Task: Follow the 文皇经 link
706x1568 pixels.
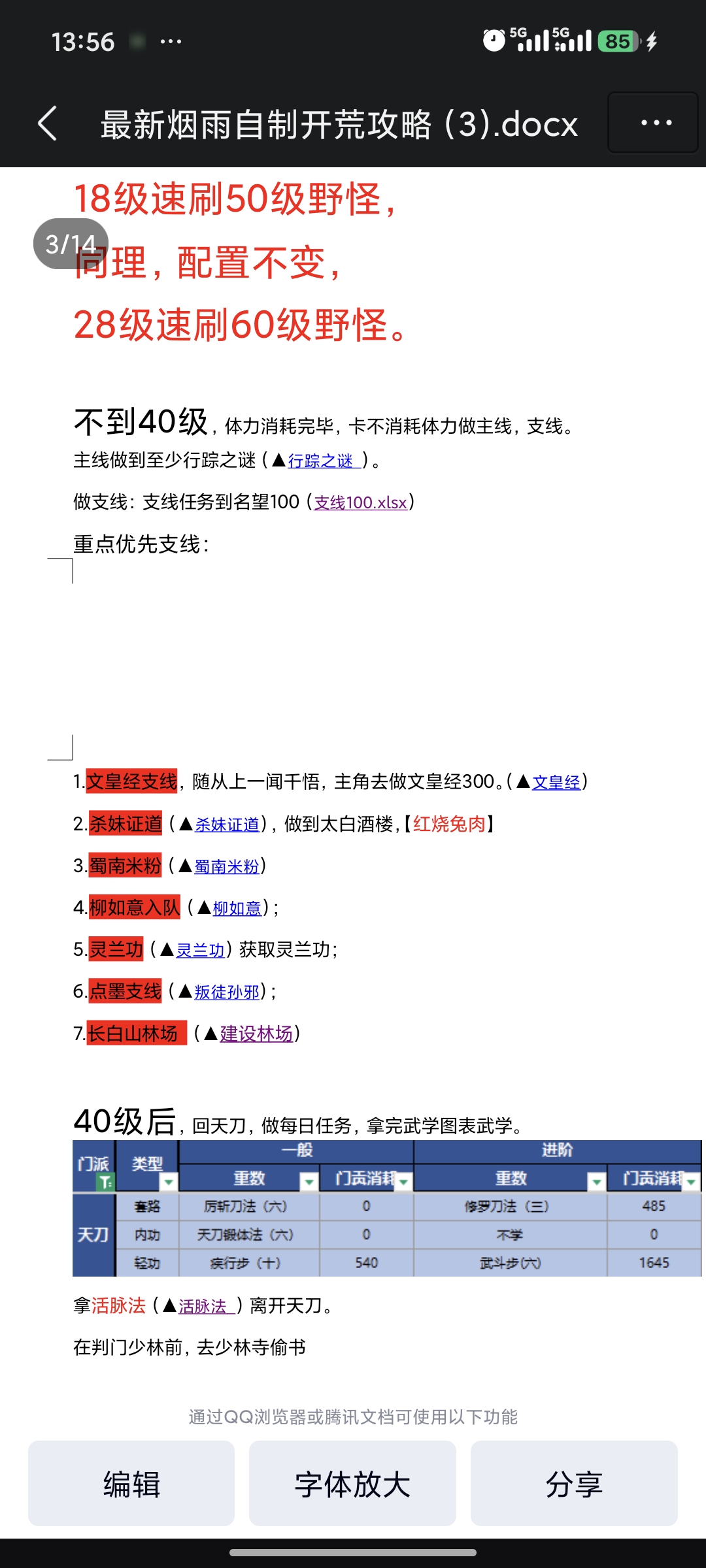Action: (556, 782)
